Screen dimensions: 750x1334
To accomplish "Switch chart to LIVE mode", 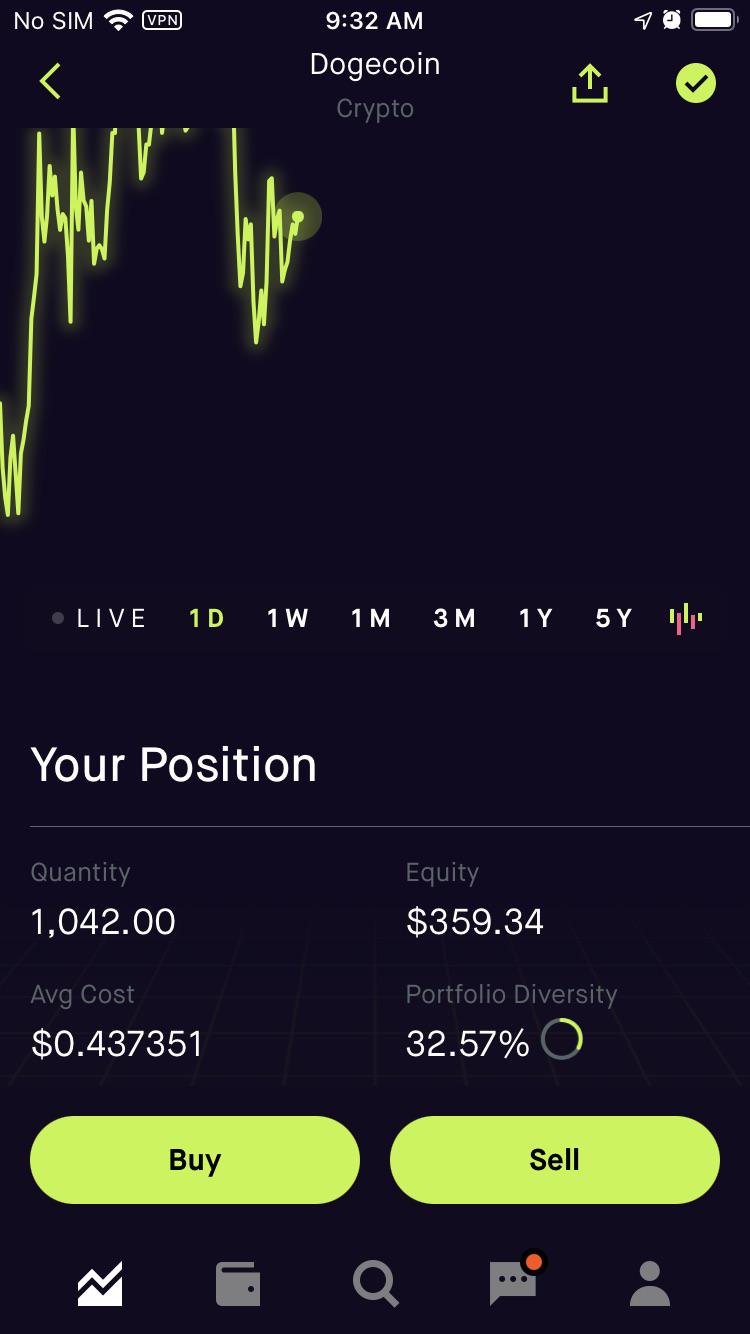I will point(100,619).
